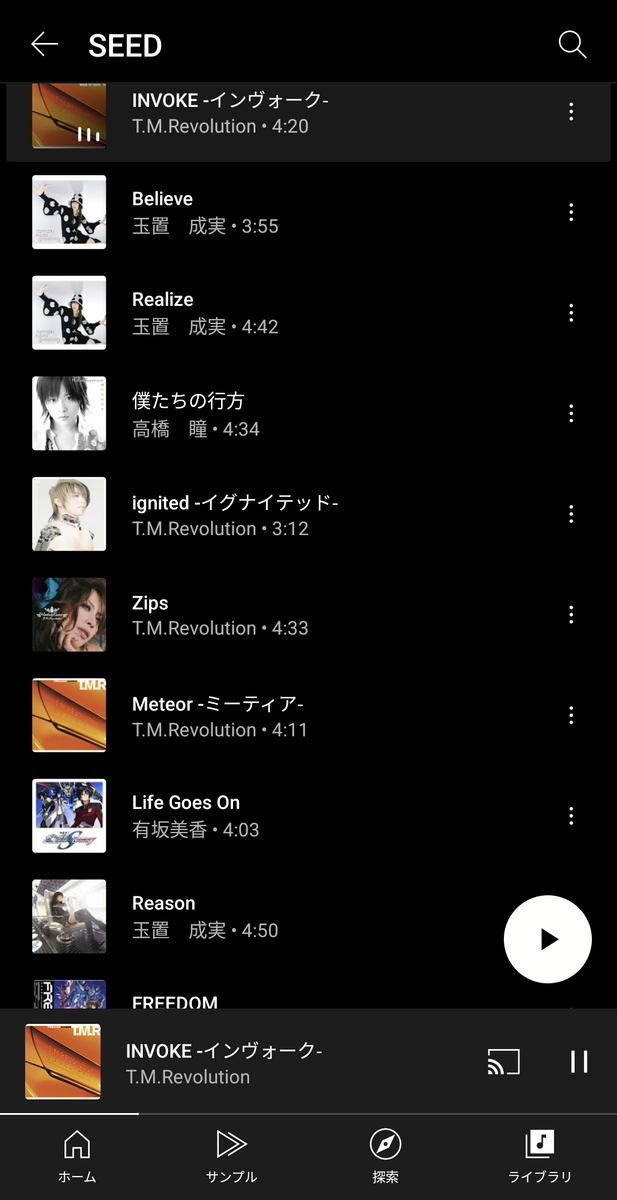Open search with the magnifier icon
Screen dimensions: 617x1200
[x=572, y=45]
